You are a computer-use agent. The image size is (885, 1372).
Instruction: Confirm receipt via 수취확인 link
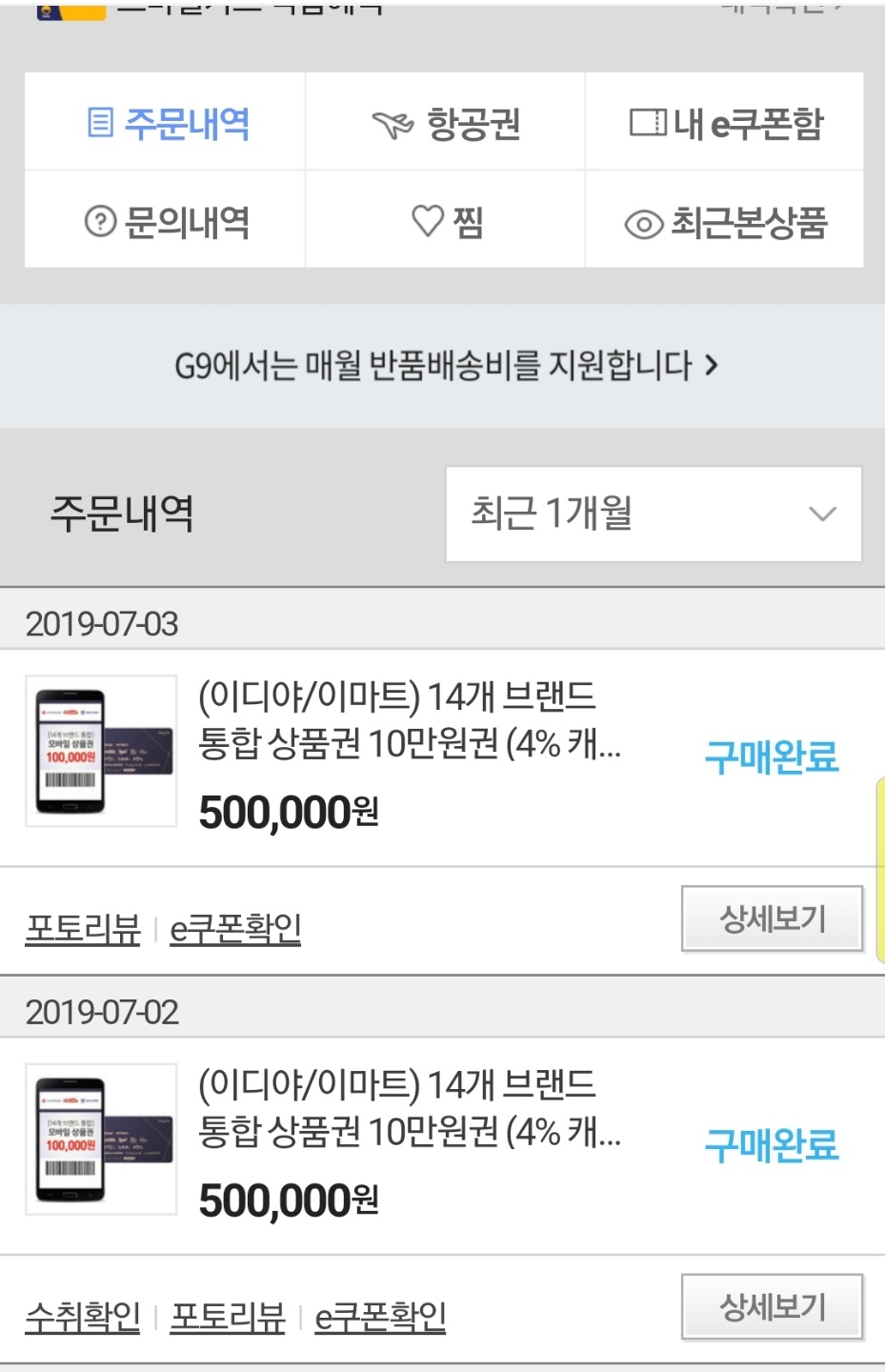coord(83,1317)
